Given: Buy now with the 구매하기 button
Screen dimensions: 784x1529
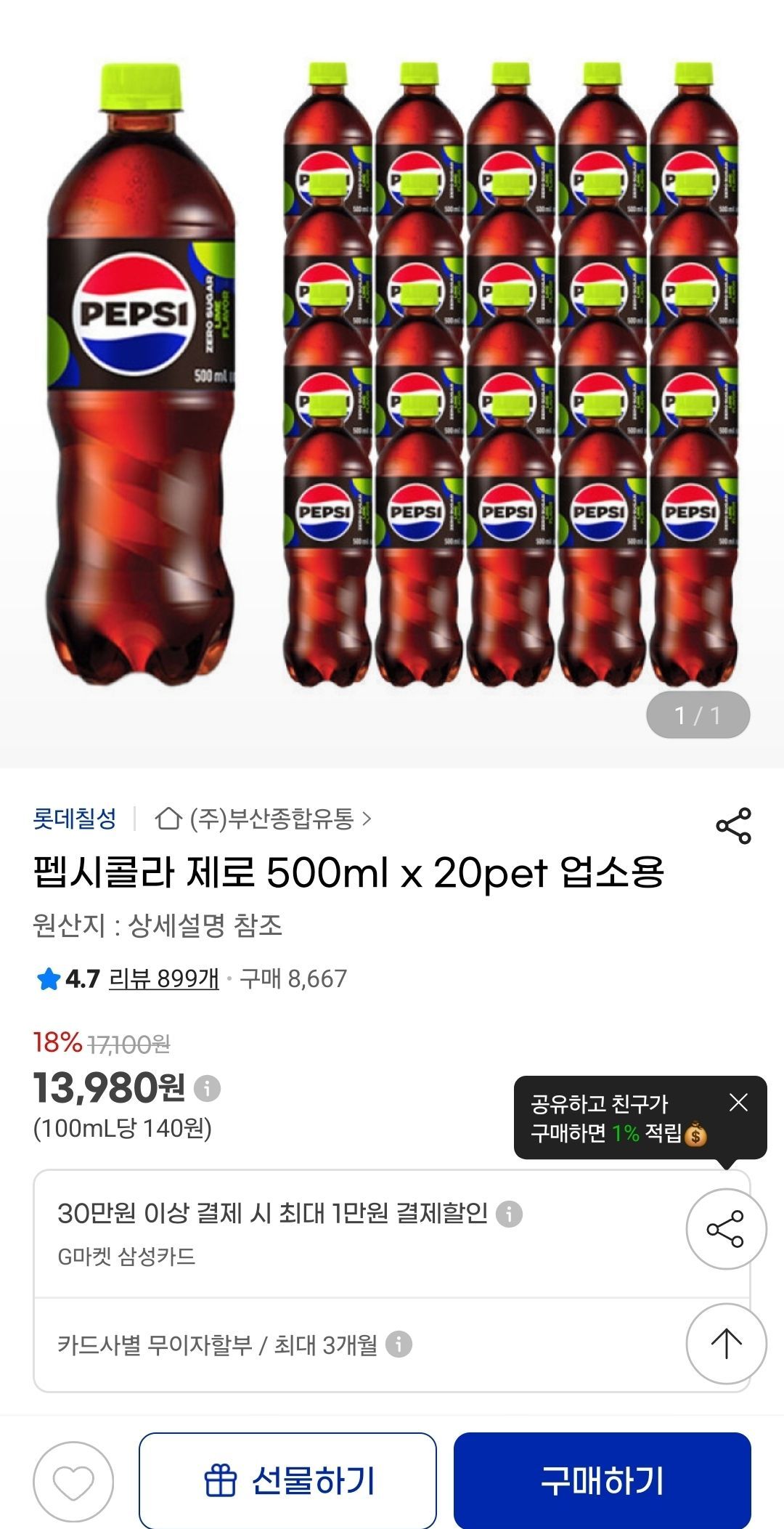Looking at the screenshot, I should (602, 1481).
